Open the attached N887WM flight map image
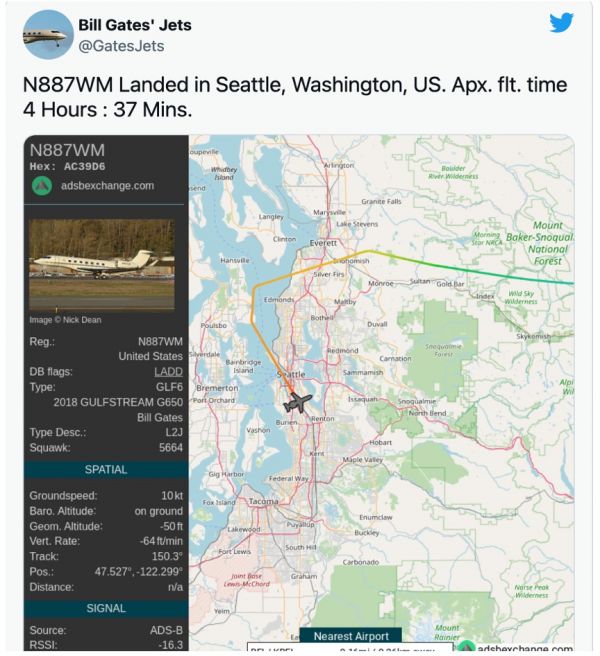Screen dimensions: 600x656 [x=380, y=390]
